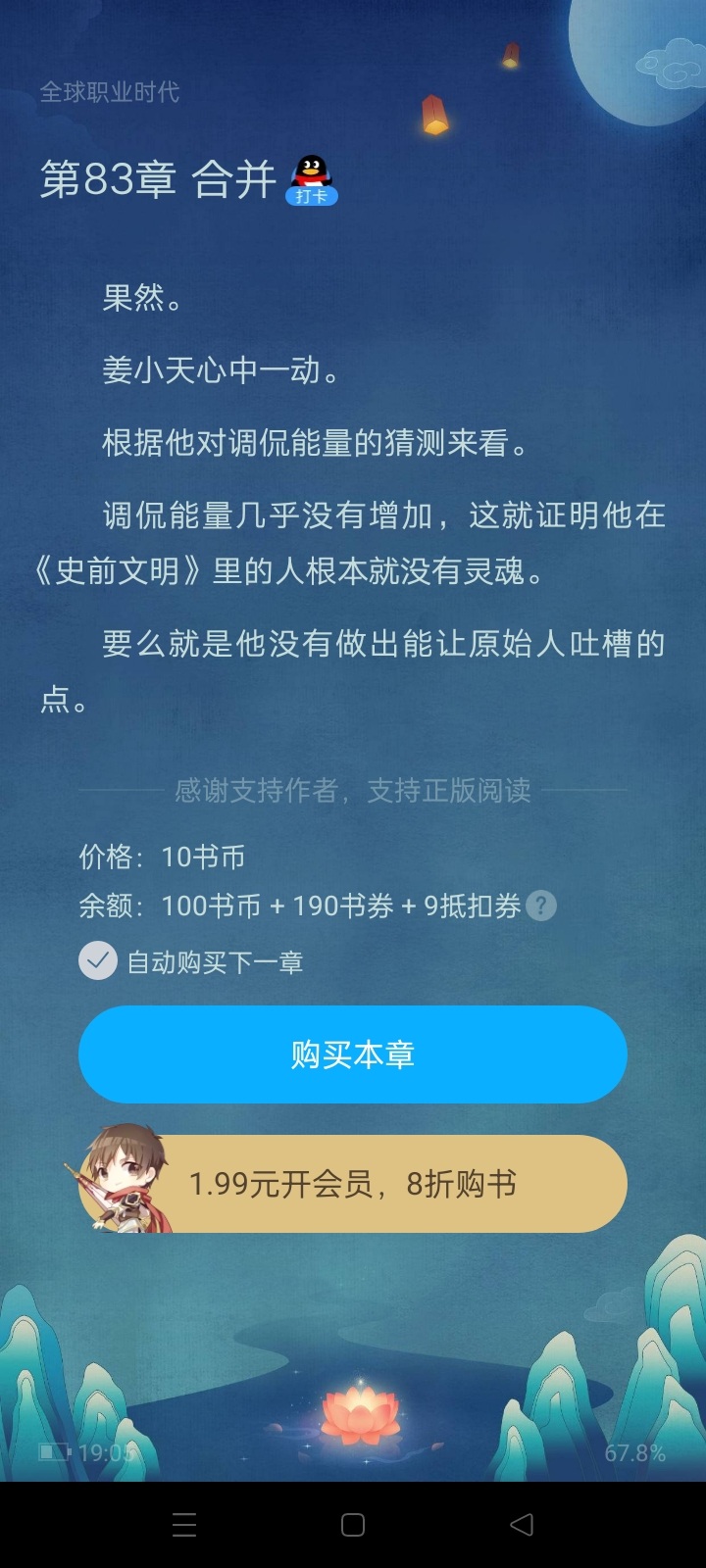Open the 1.99元开会员 membership offer
Screen dimensions: 706x1568
(x=353, y=1184)
